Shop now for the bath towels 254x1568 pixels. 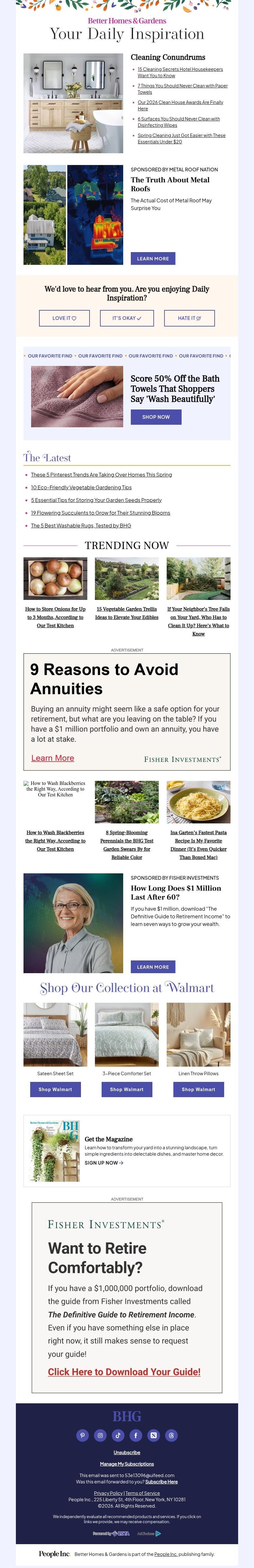(156, 417)
